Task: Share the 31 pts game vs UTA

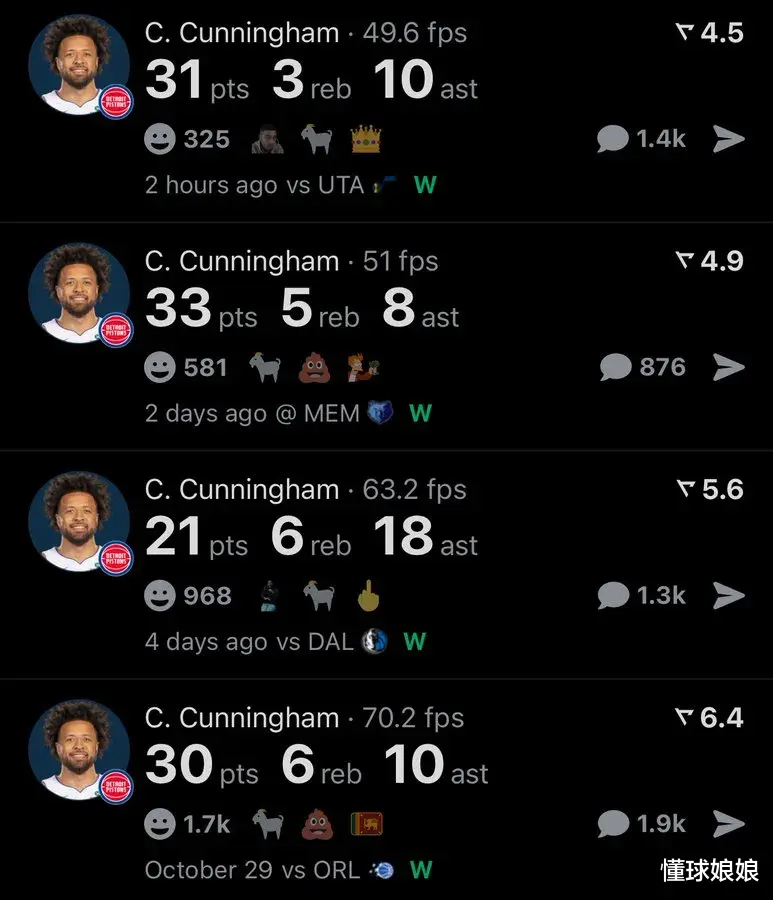Action: (729, 139)
